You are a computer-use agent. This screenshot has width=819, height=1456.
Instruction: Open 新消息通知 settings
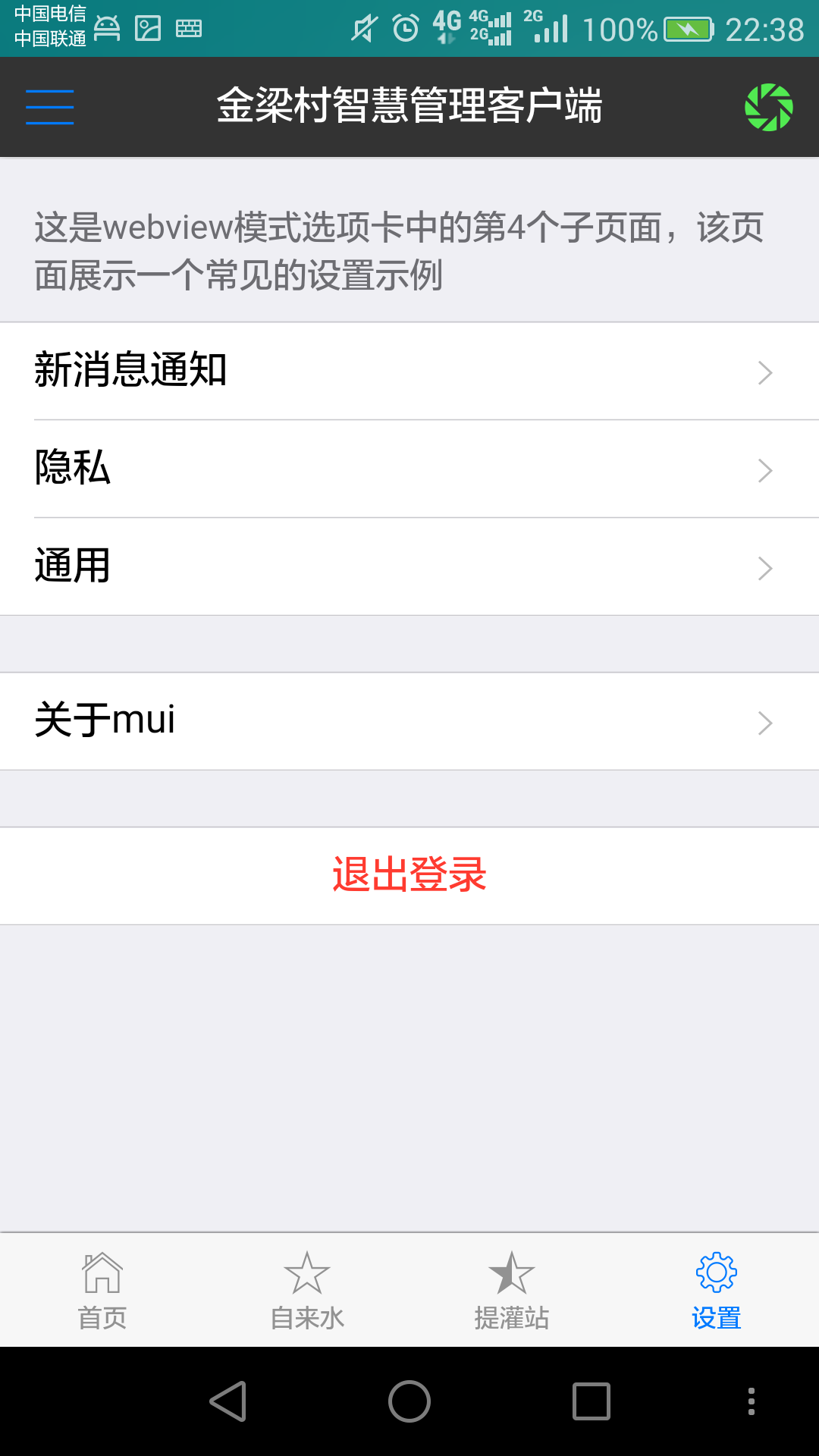tap(409, 371)
